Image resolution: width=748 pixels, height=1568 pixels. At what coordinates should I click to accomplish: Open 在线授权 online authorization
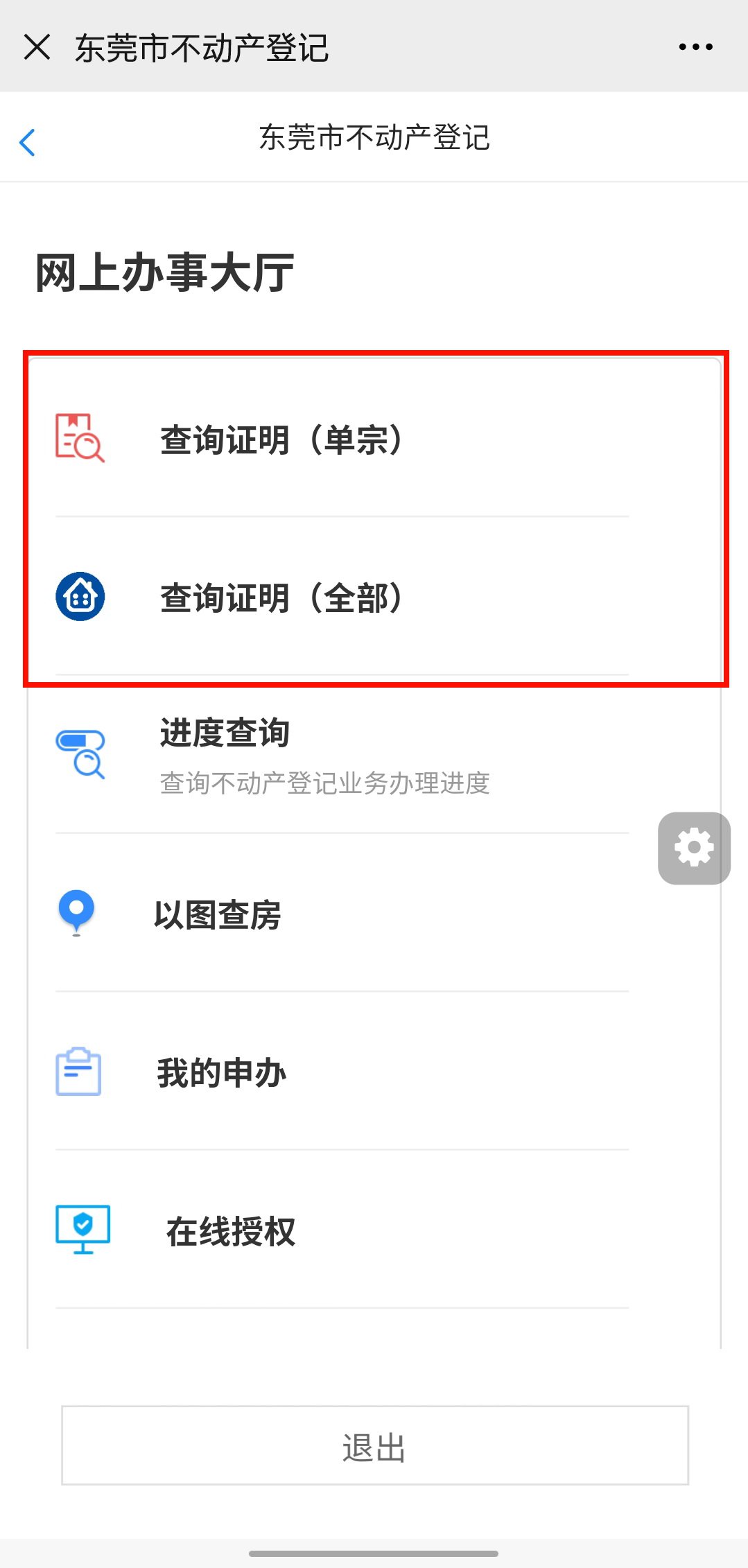click(x=230, y=1232)
